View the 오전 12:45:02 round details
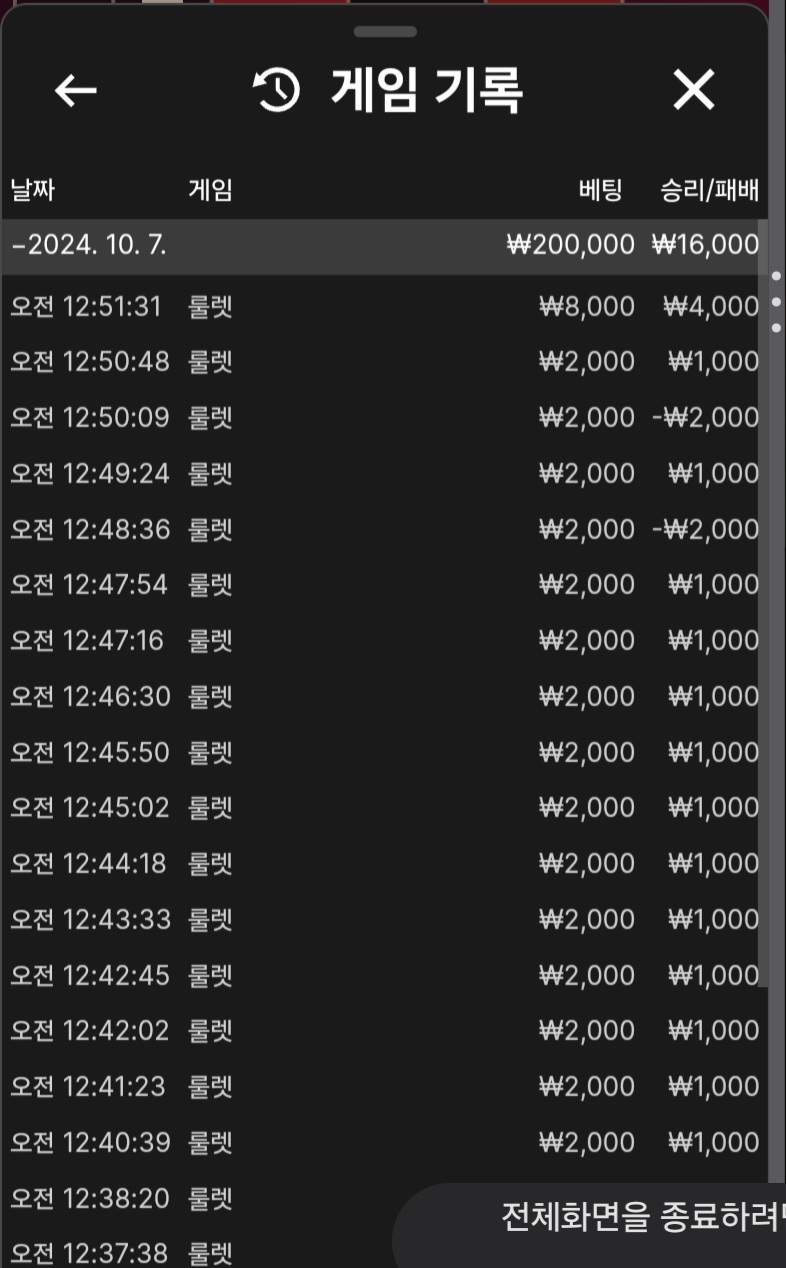 coord(384,807)
